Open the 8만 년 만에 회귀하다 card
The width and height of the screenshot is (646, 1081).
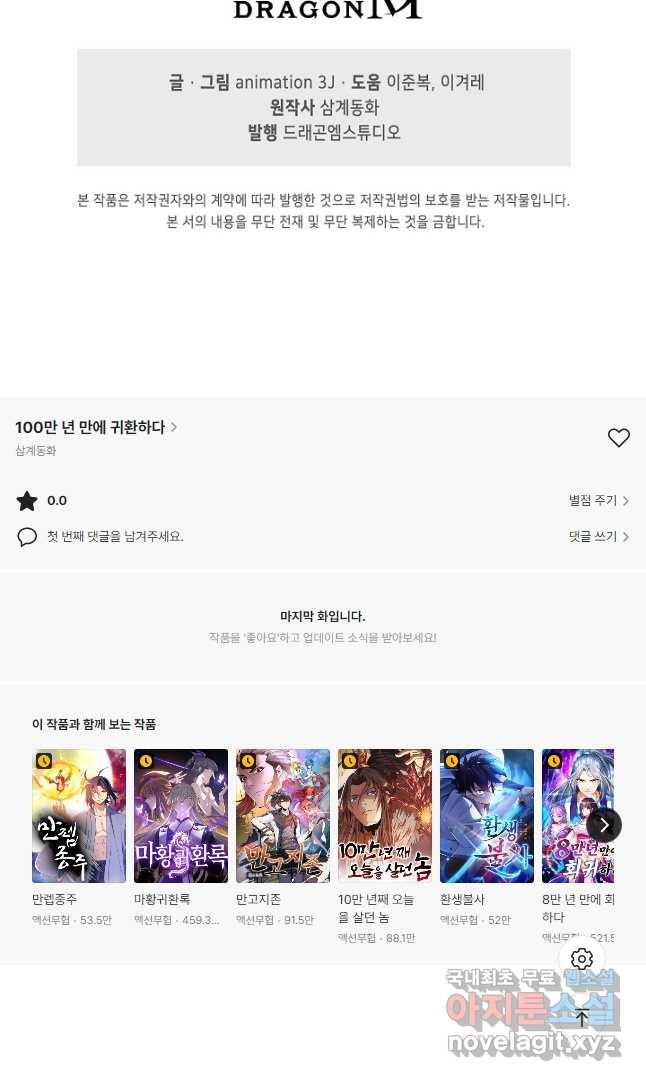[x=577, y=816]
